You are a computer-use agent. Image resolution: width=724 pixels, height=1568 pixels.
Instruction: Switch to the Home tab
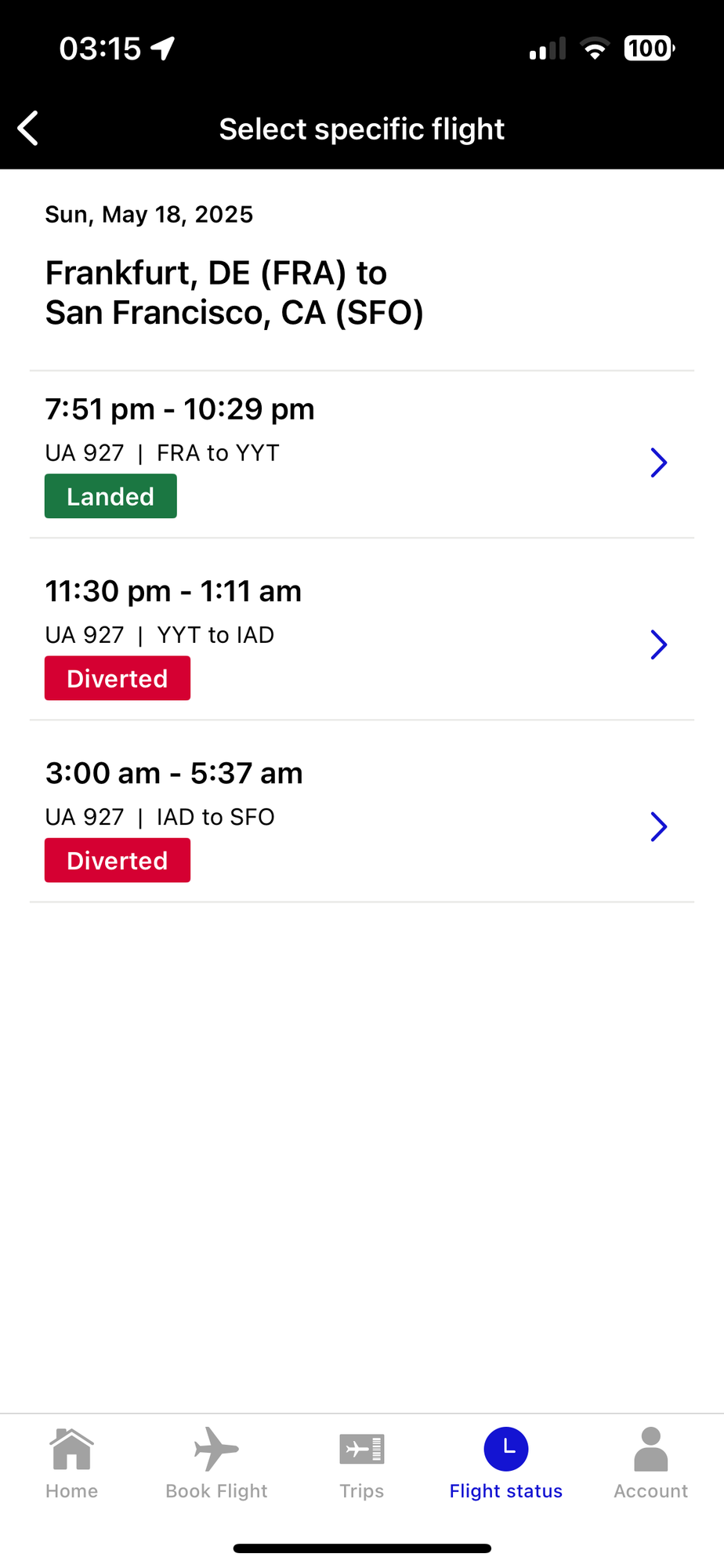pos(71,1463)
